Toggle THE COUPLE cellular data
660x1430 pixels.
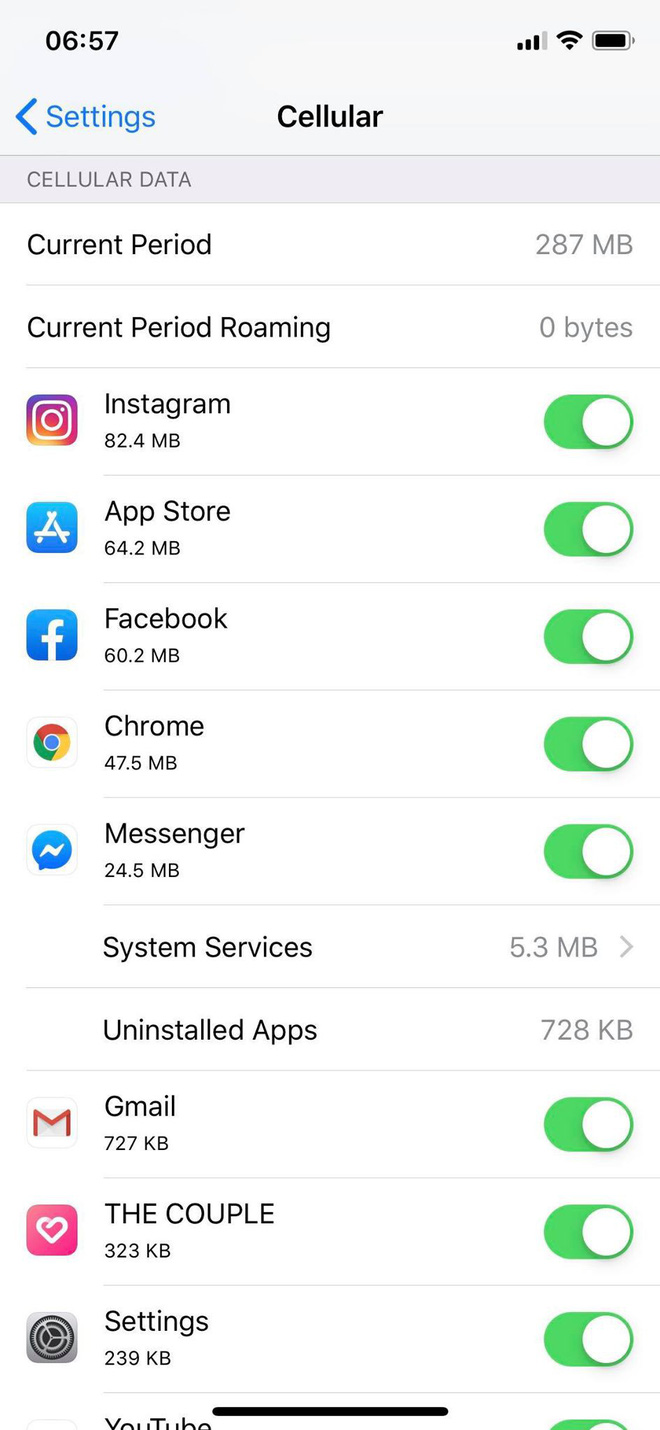coord(588,1232)
